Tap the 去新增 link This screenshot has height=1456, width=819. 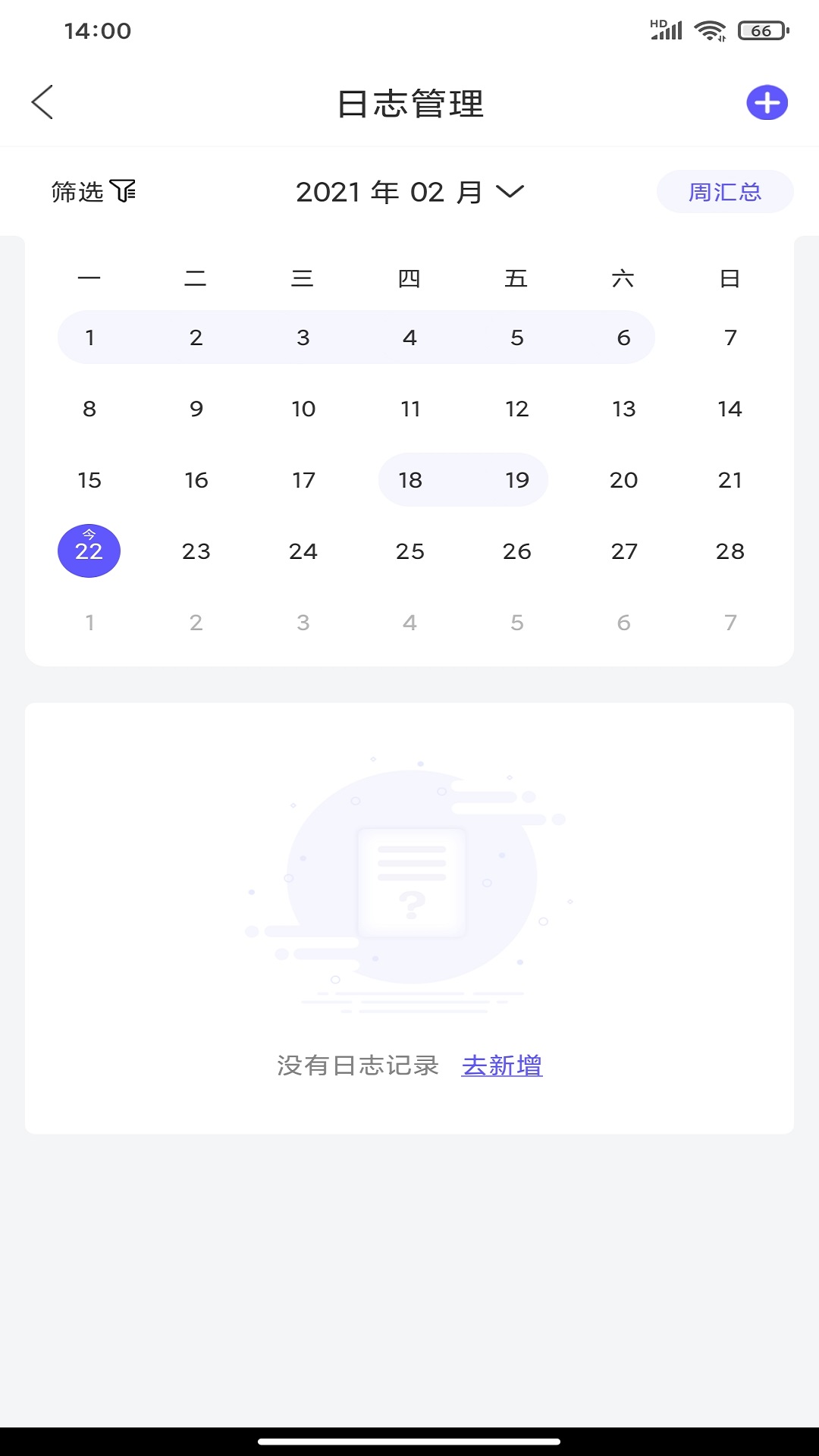(x=502, y=1065)
